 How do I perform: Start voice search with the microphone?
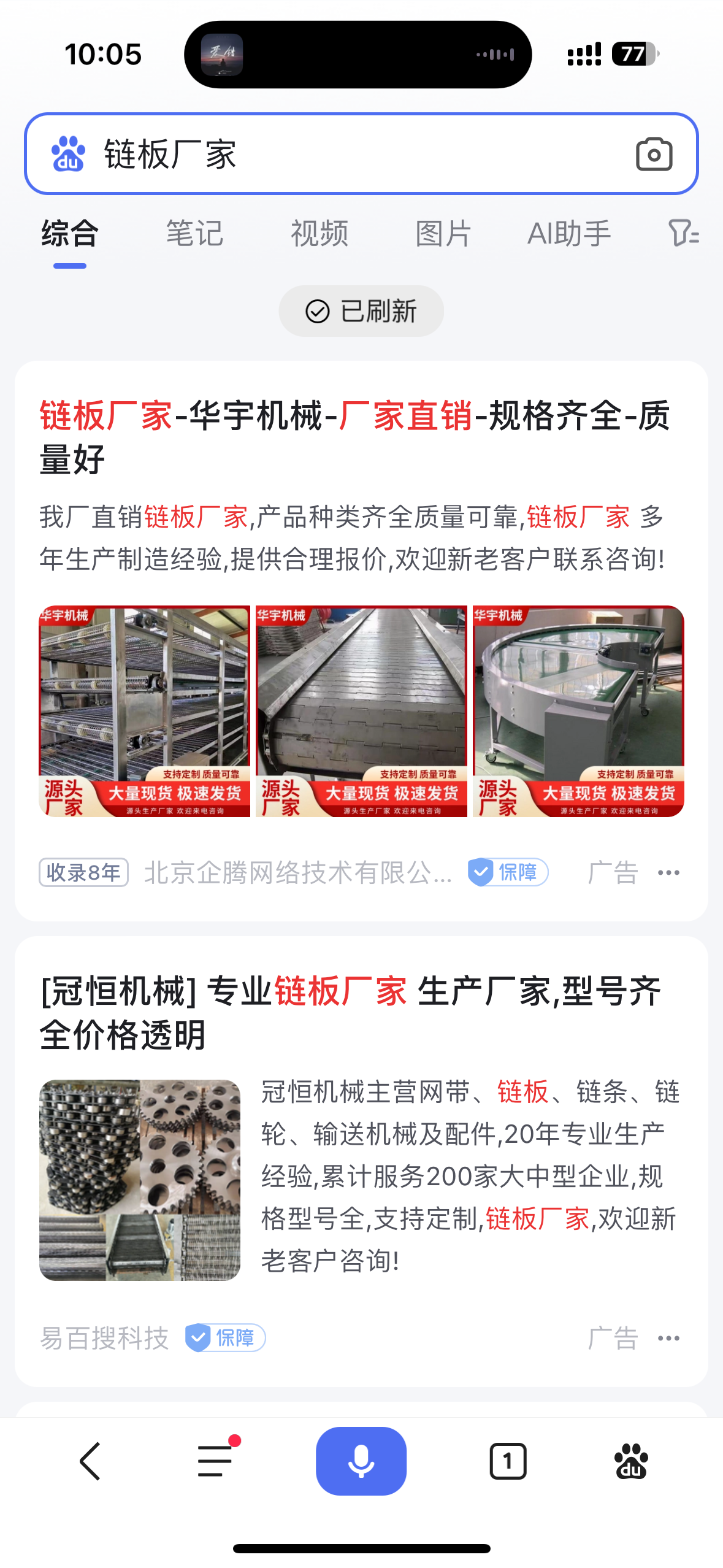point(361,1461)
